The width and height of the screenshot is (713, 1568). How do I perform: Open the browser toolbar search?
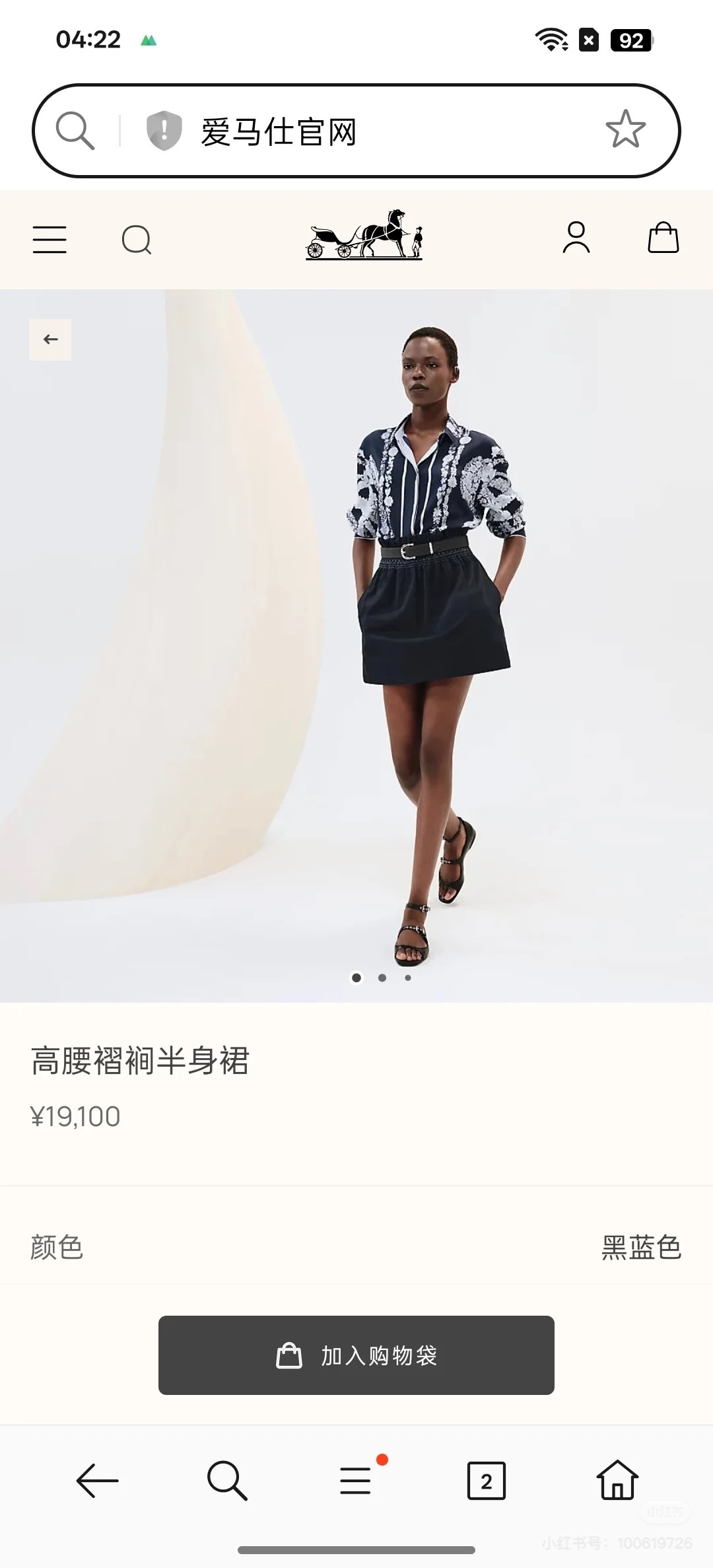(226, 1481)
